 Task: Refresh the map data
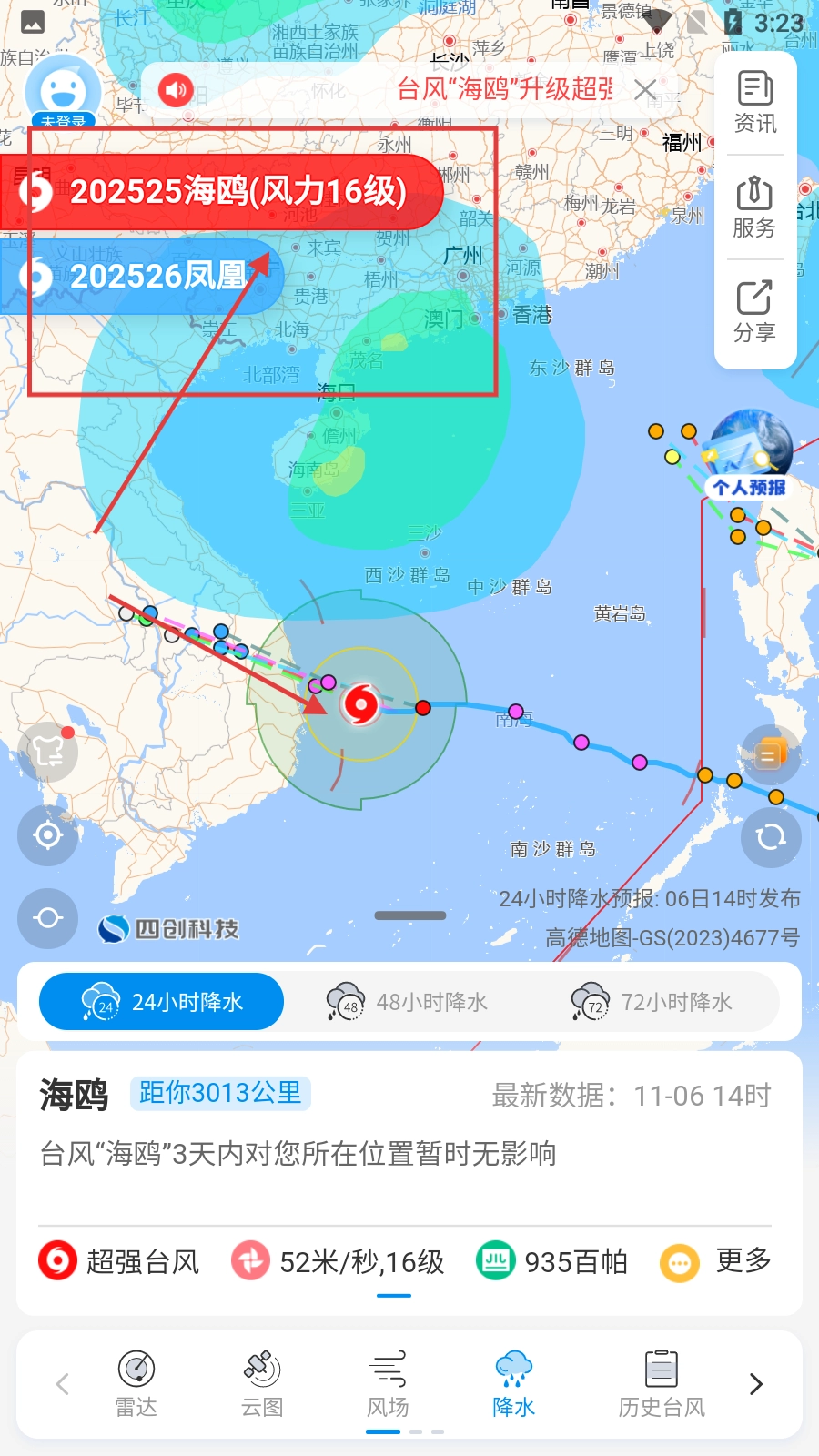click(771, 836)
